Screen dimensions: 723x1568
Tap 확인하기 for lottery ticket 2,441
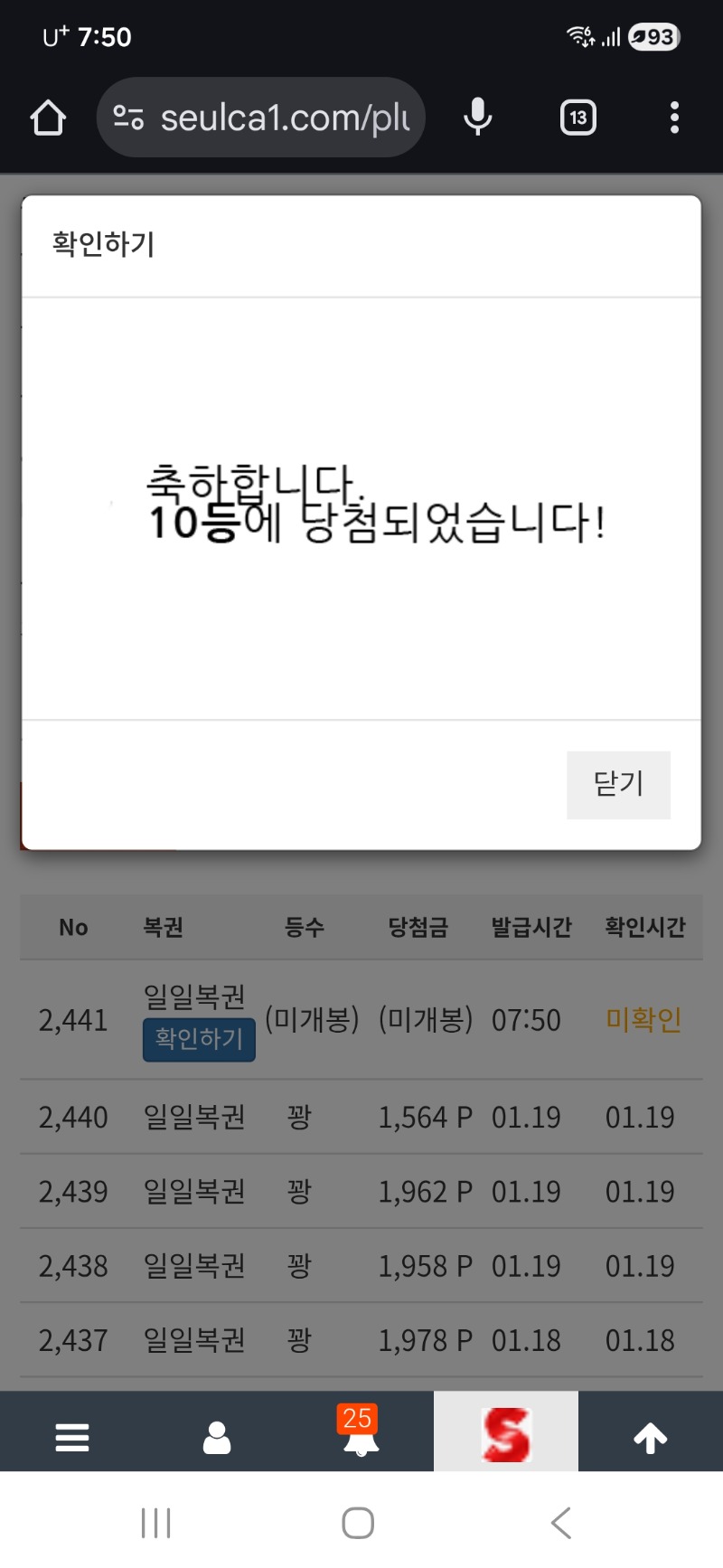[199, 1039]
